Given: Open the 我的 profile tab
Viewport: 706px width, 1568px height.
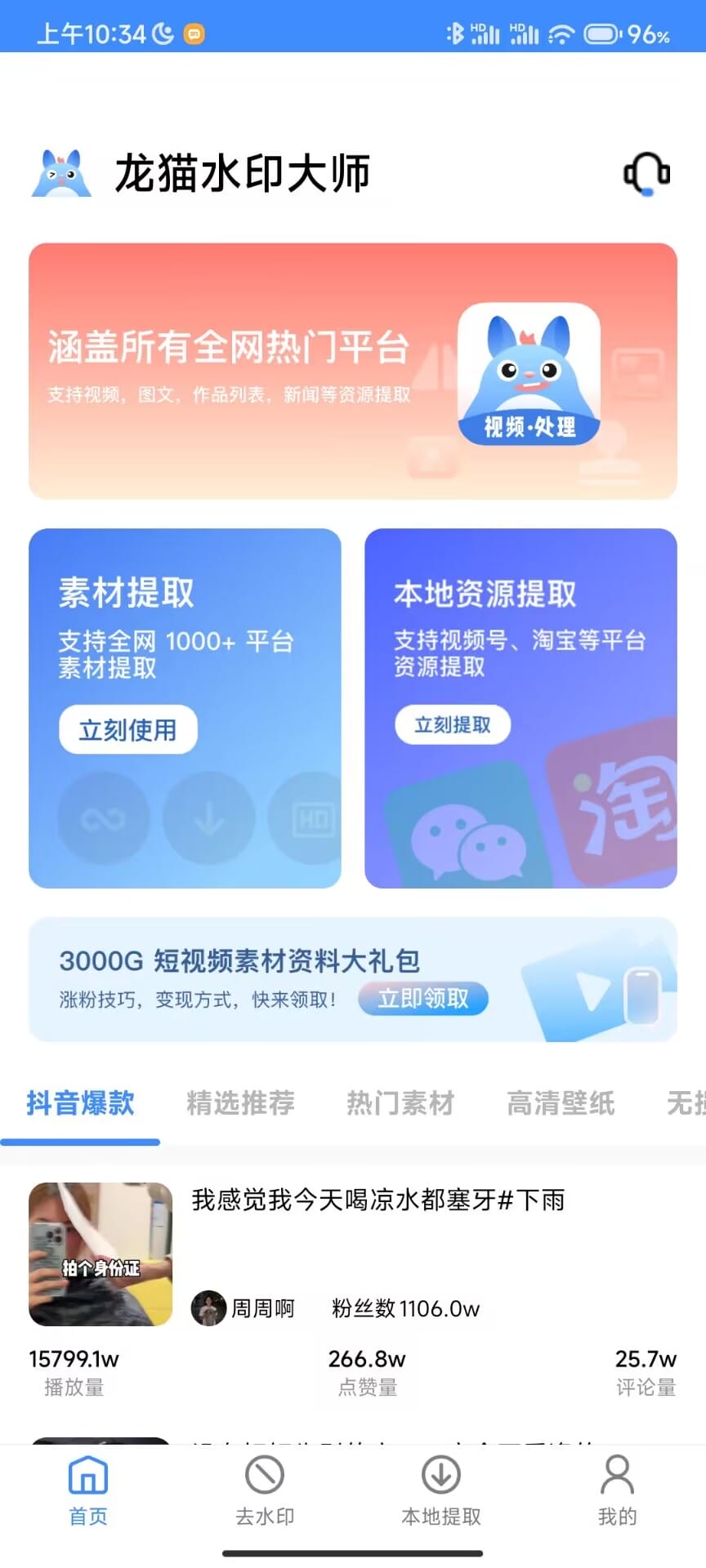Looking at the screenshot, I should tap(617, 1490).
